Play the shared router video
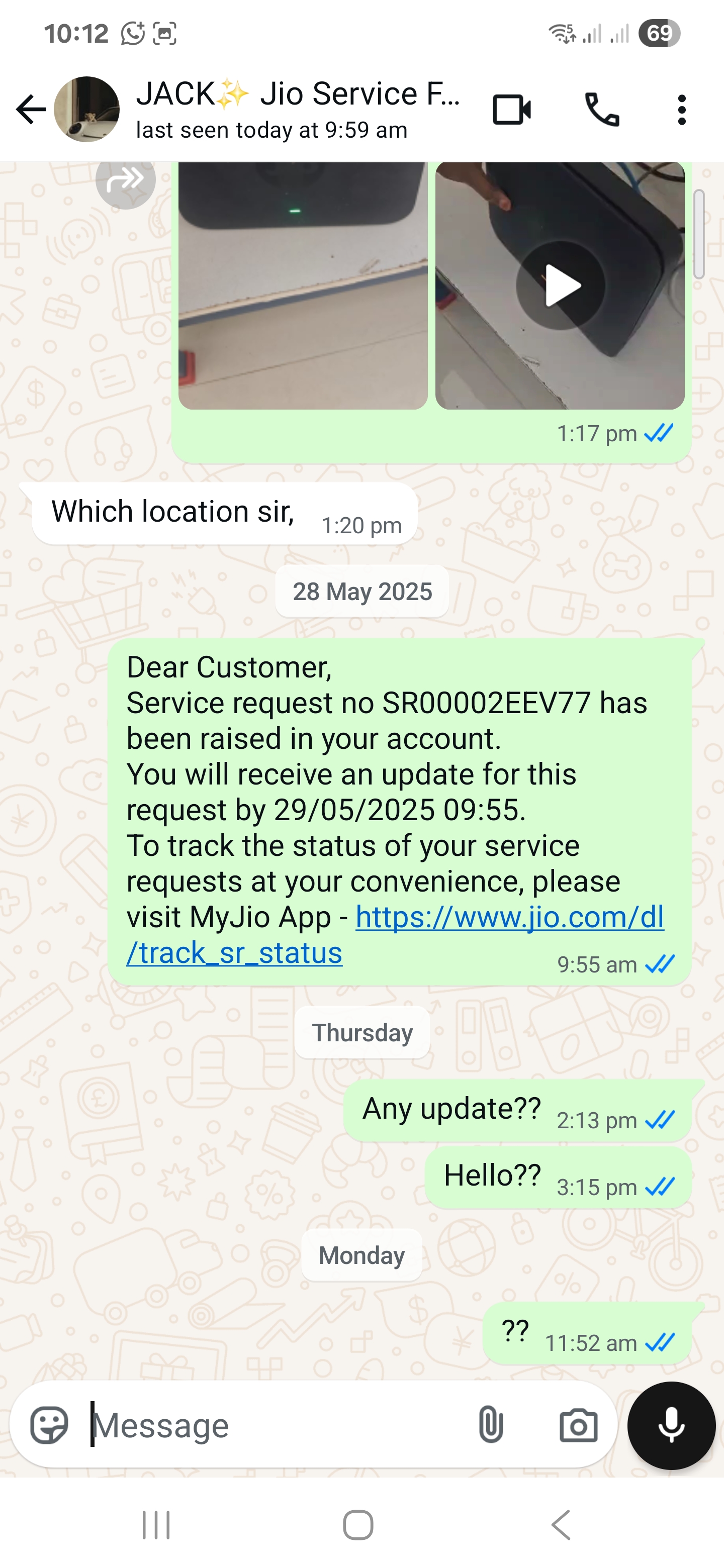The height and width of the screenshot is (1568, 724). tap(560, 285)
